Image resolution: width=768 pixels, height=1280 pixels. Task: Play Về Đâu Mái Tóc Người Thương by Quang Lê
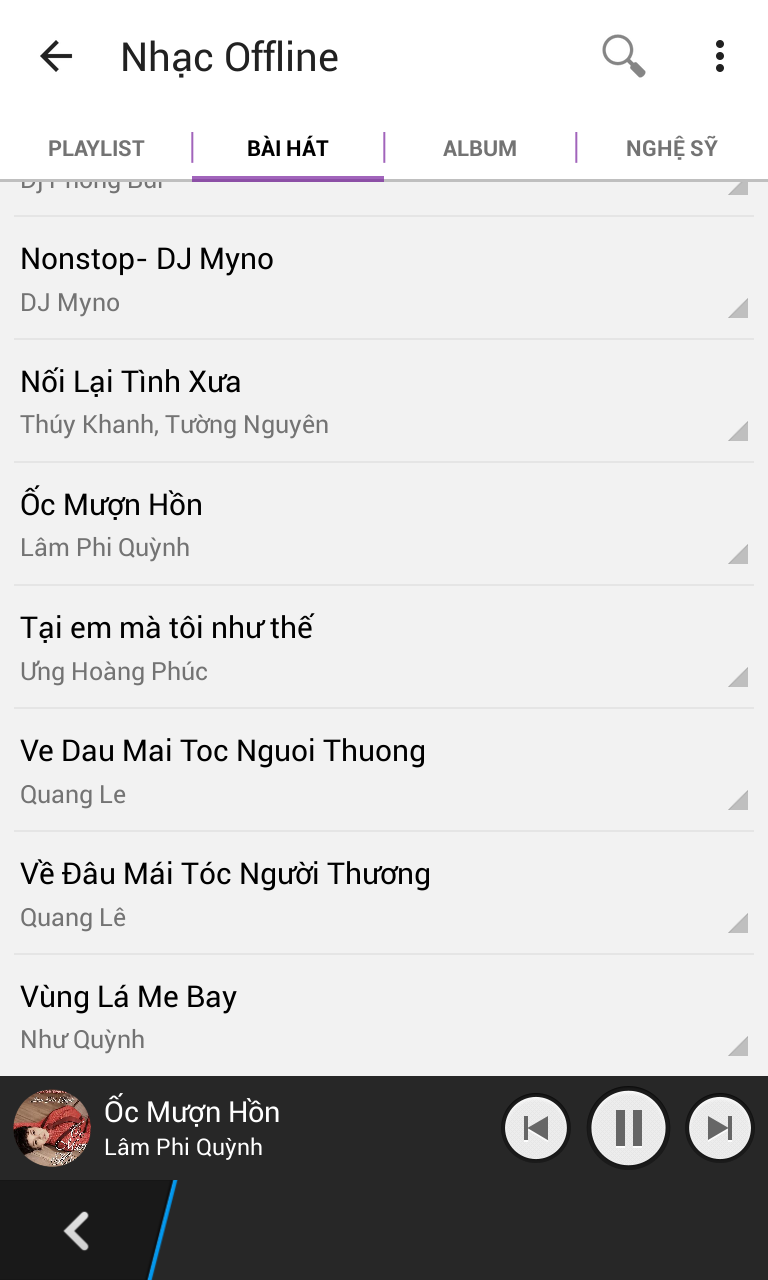[x=384, y=893]
